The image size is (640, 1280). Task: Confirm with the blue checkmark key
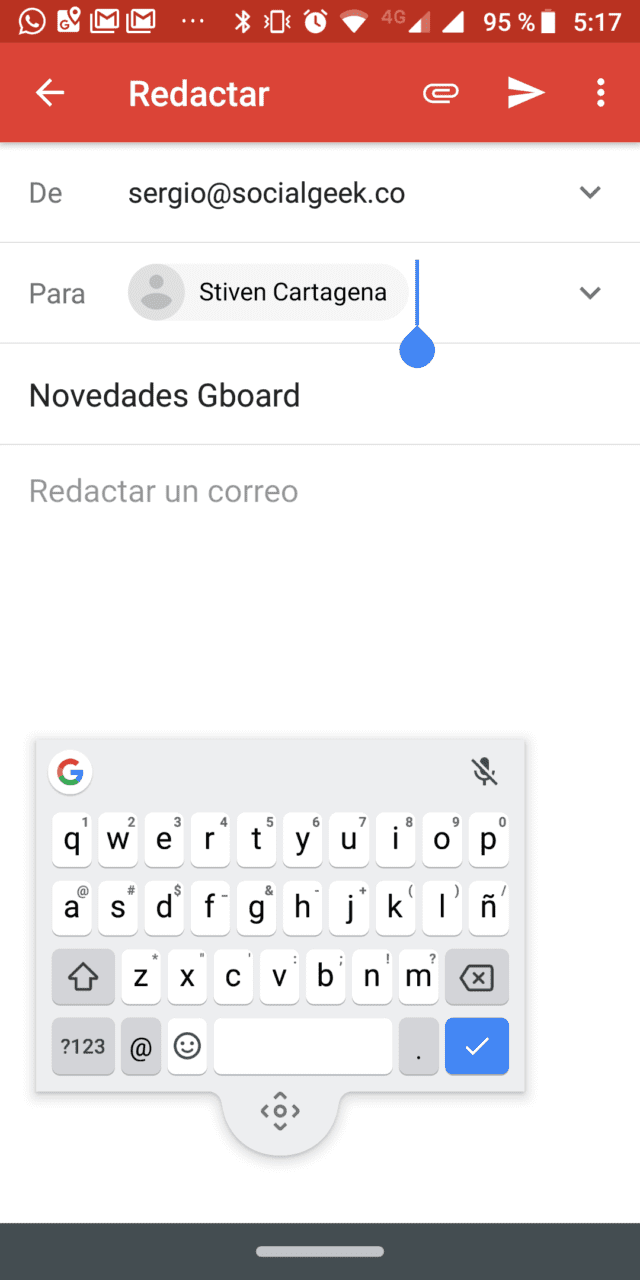click(x=476, y=1046)
